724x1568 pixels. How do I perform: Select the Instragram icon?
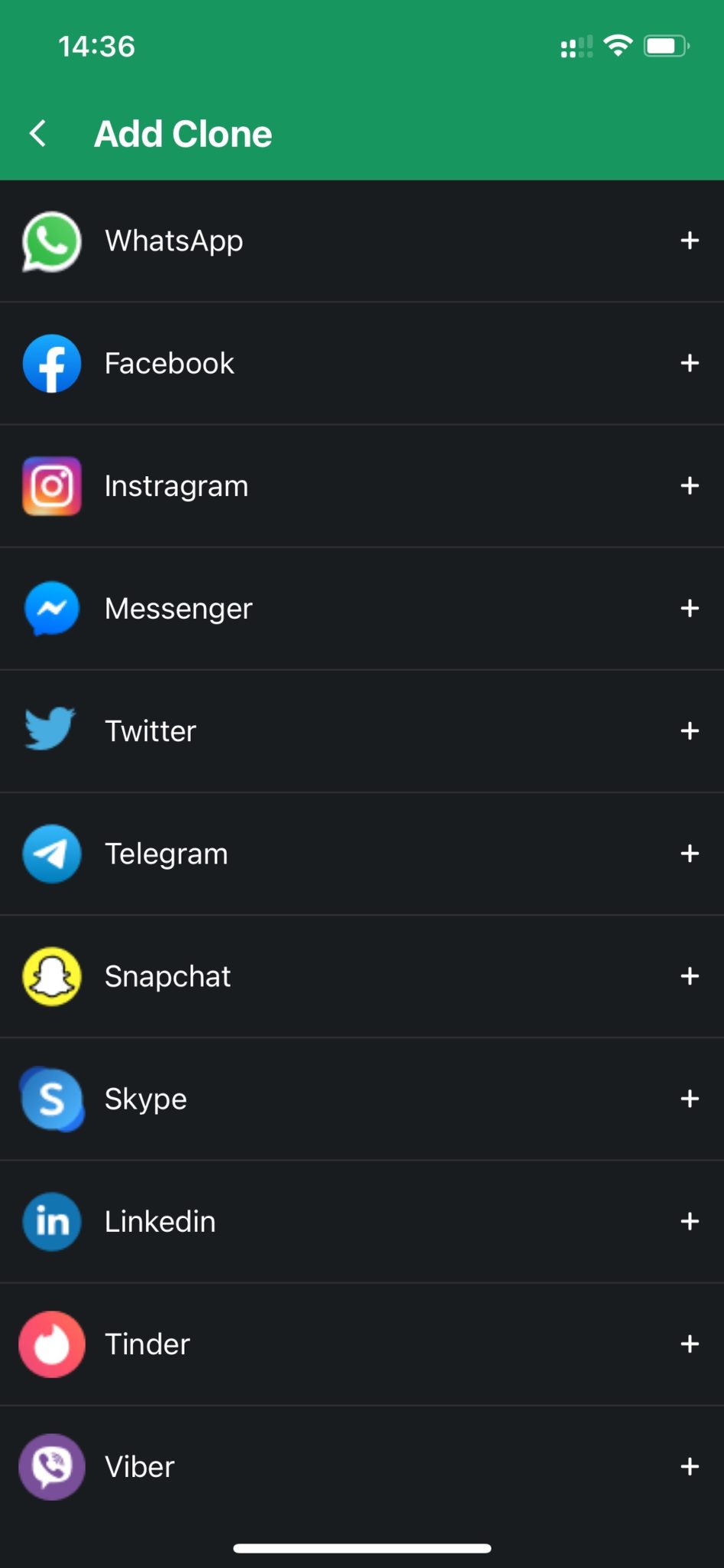(51, 485)
